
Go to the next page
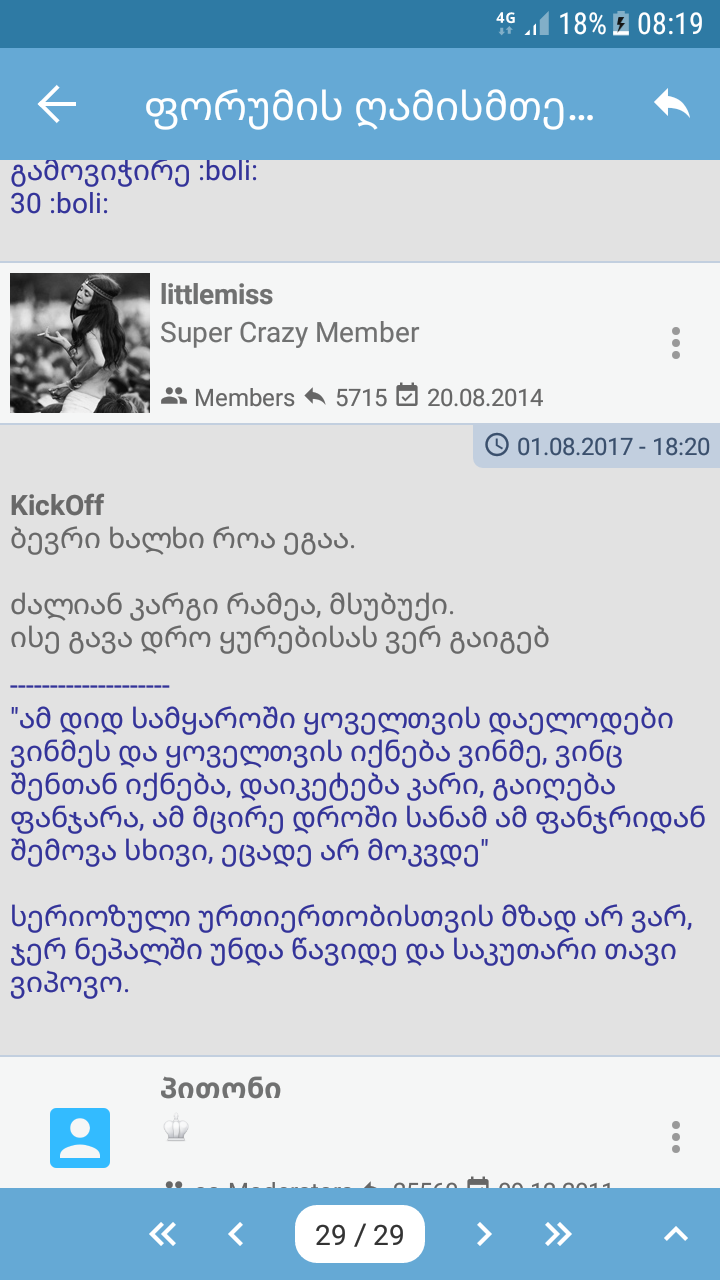pyautogui.click(x=484, y=1234)
